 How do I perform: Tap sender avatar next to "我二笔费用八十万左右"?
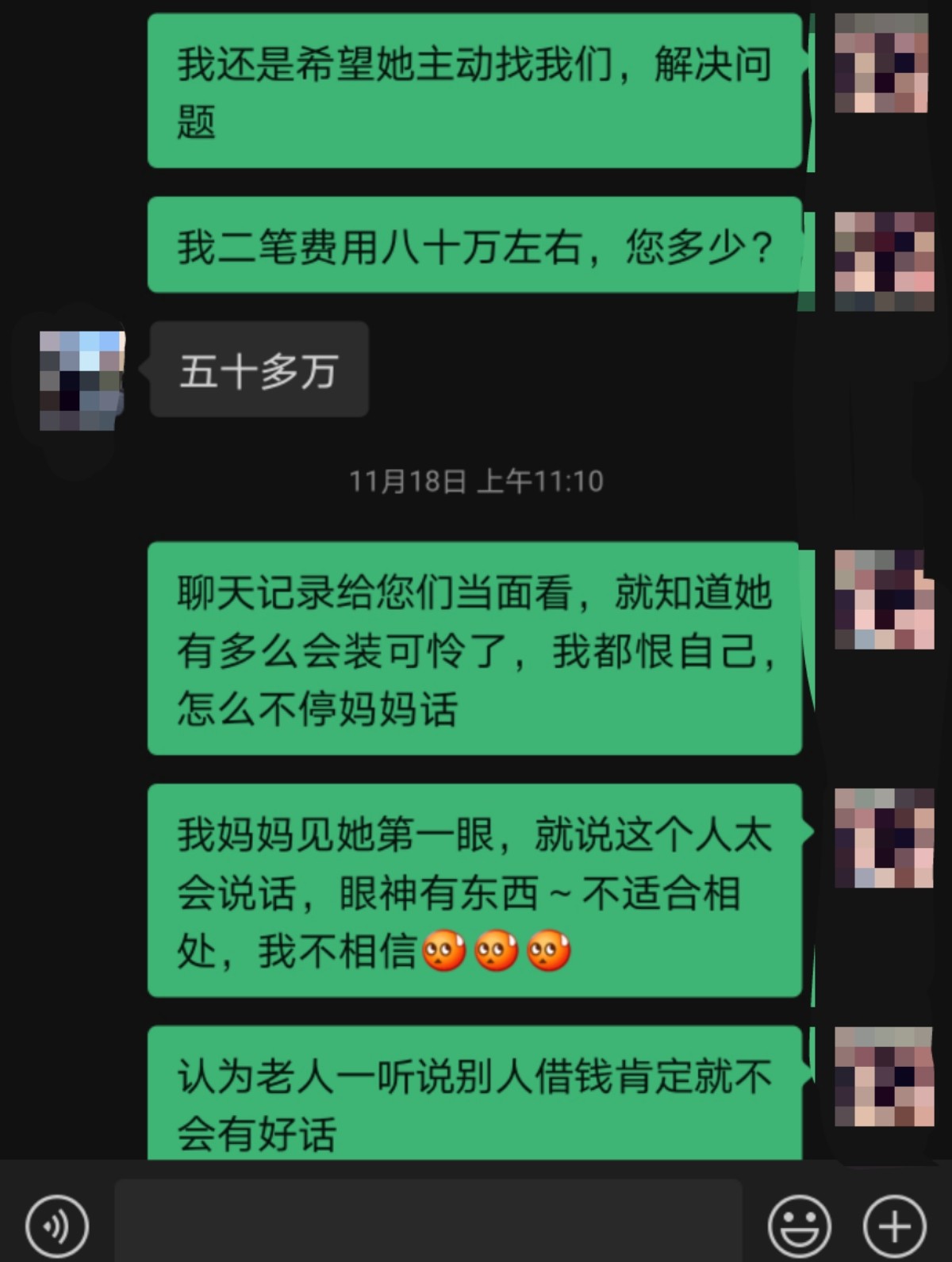click(x=884, y=261)
